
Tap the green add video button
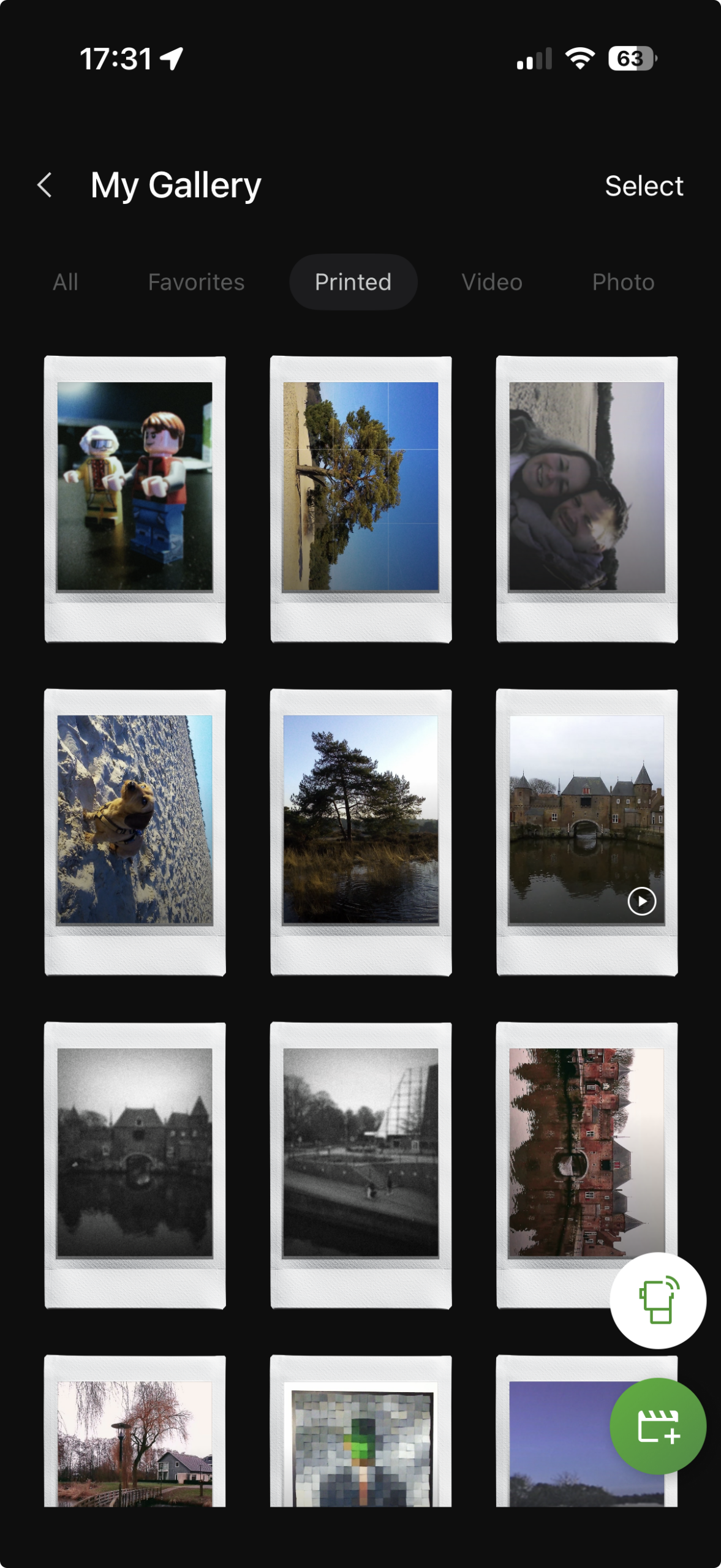click(657, 1426)
